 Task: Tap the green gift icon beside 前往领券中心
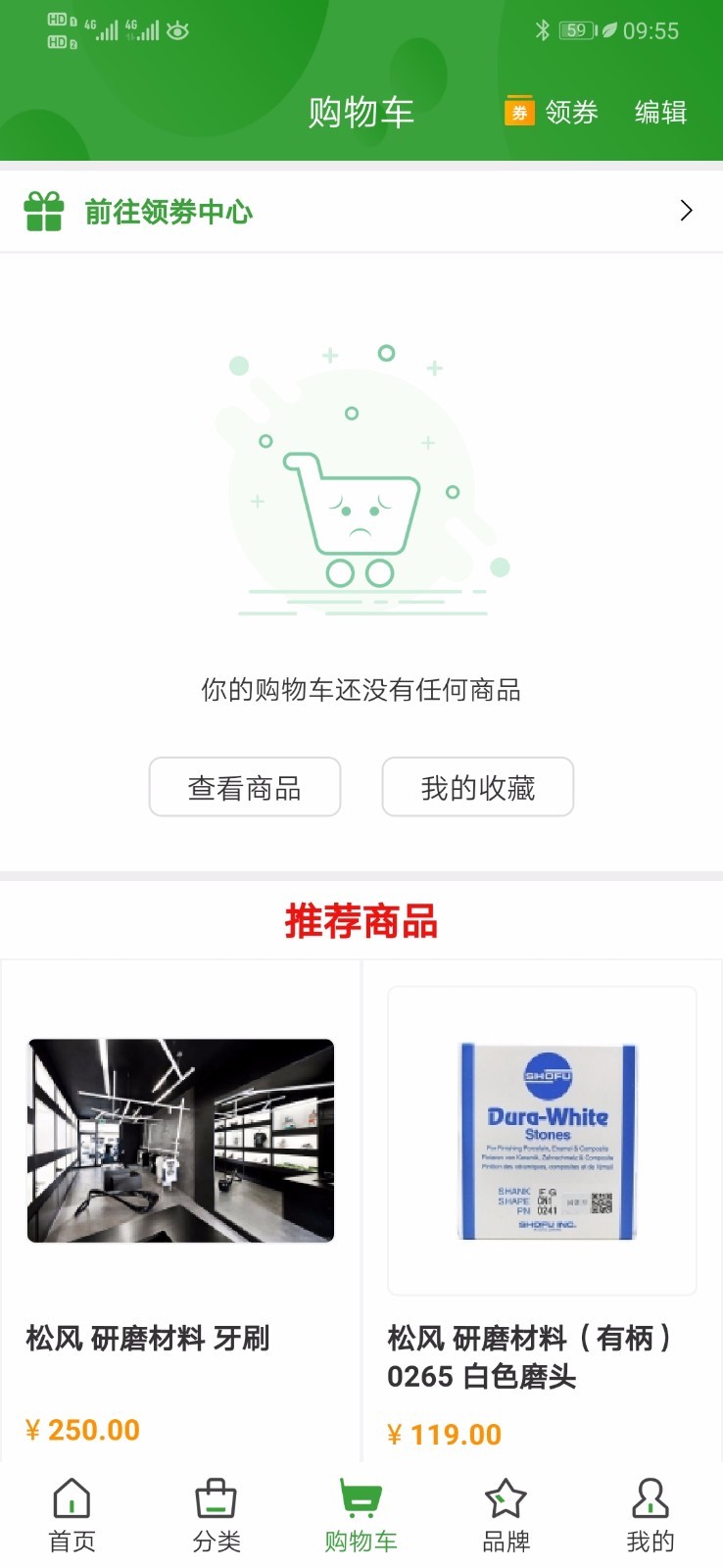point(43,209)
